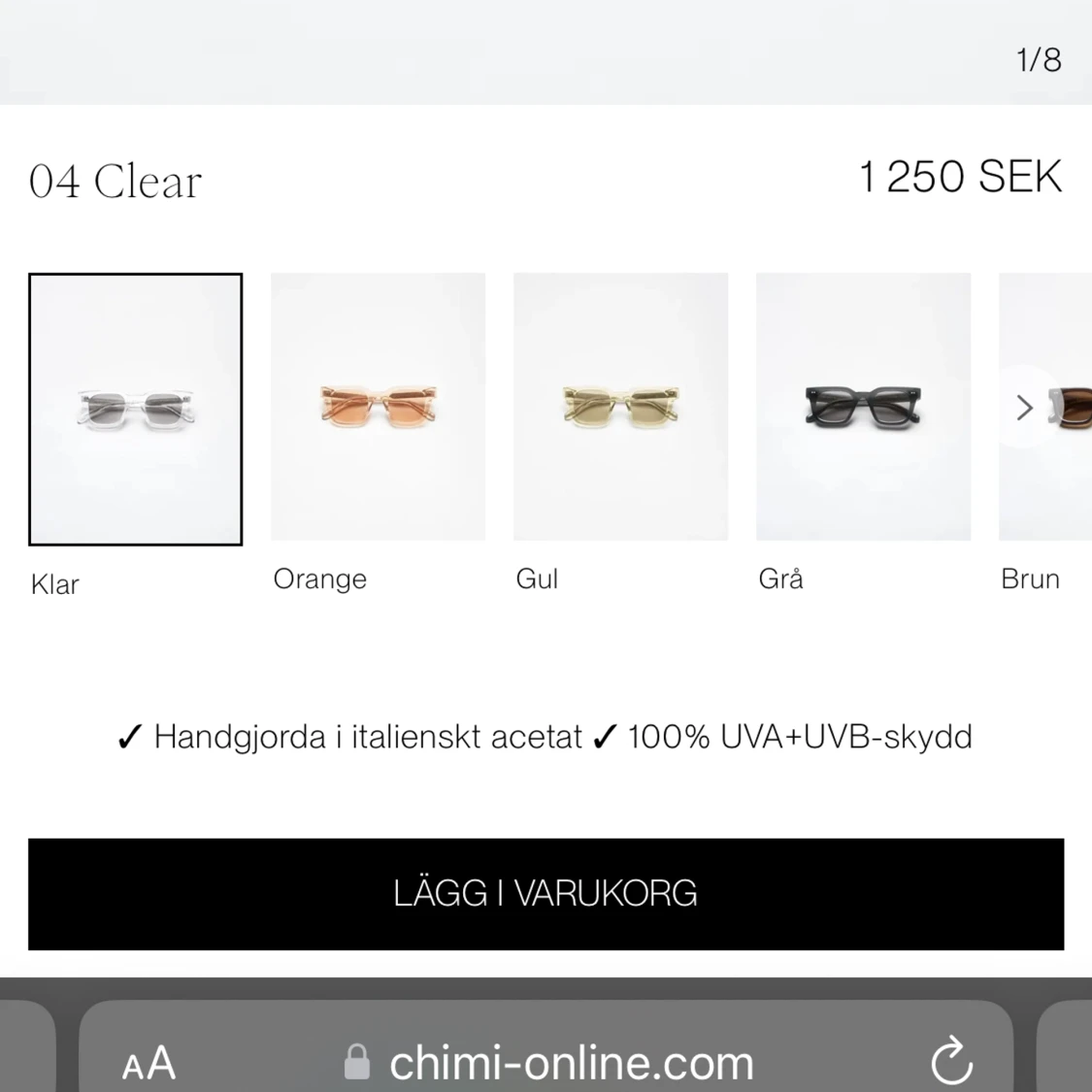Pick the Gul color option
The height and width of the screenshot is (1092, 1092).
coord(620,407)
